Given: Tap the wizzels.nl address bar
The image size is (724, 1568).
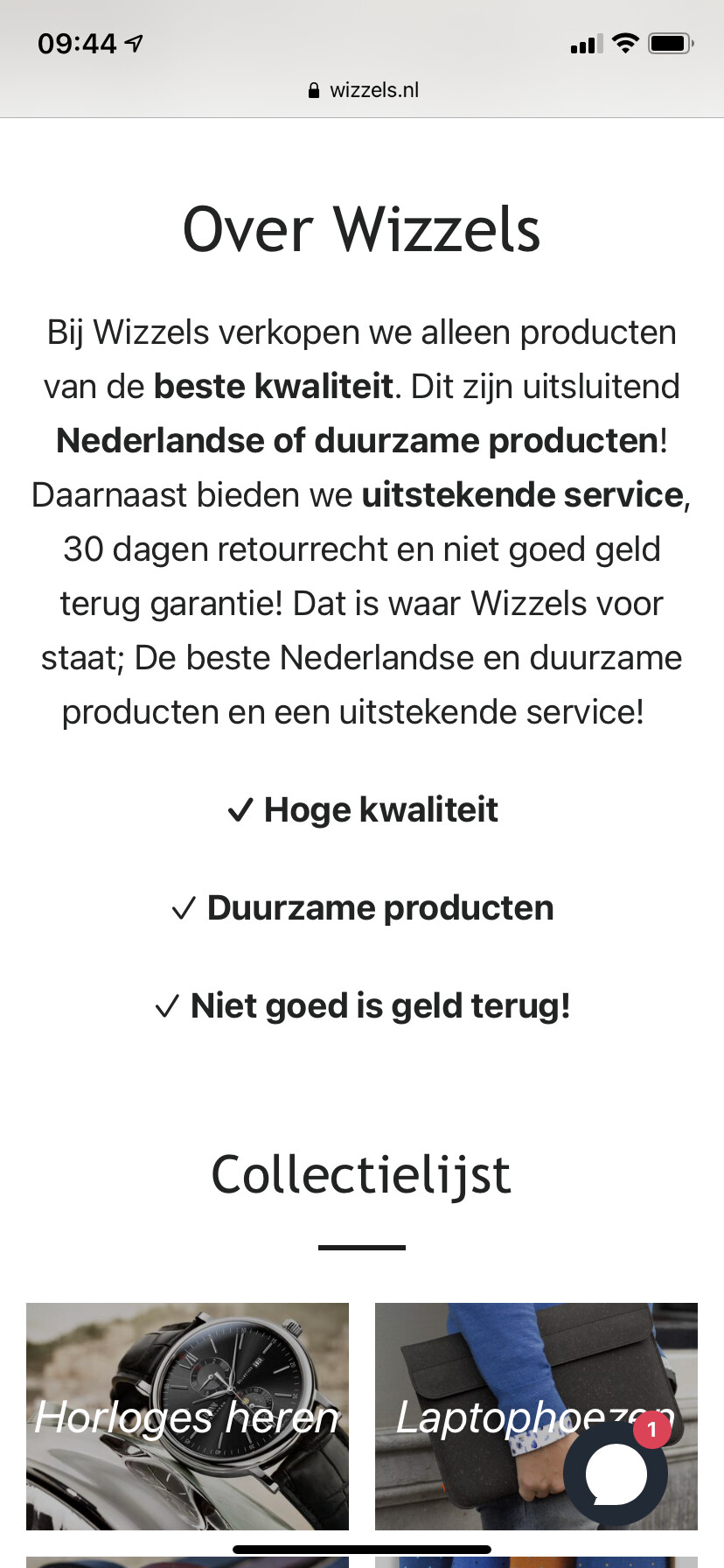Looking at the screenshot, I should coord(363,90).
